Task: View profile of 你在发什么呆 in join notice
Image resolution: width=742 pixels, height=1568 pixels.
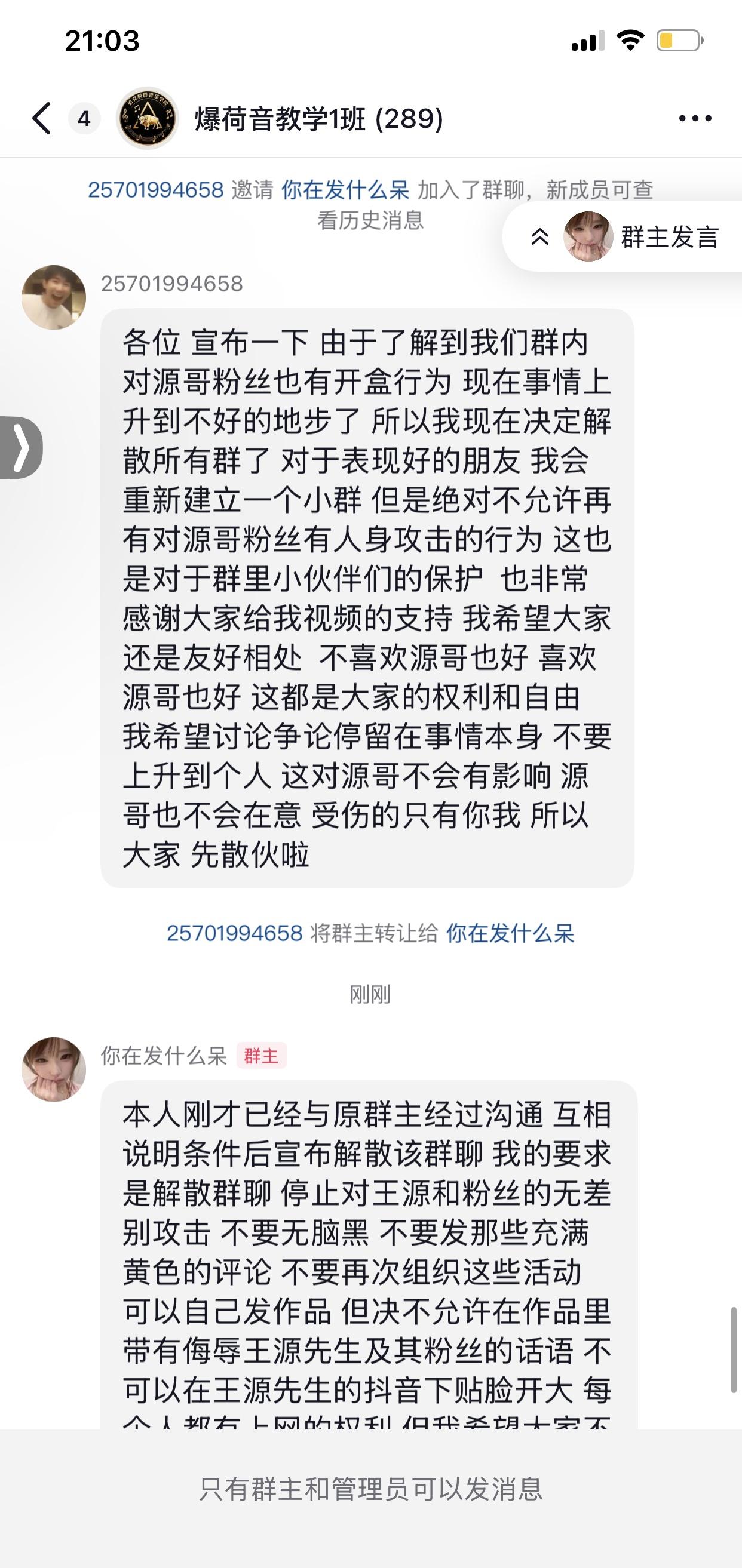Action: point(345,190)
